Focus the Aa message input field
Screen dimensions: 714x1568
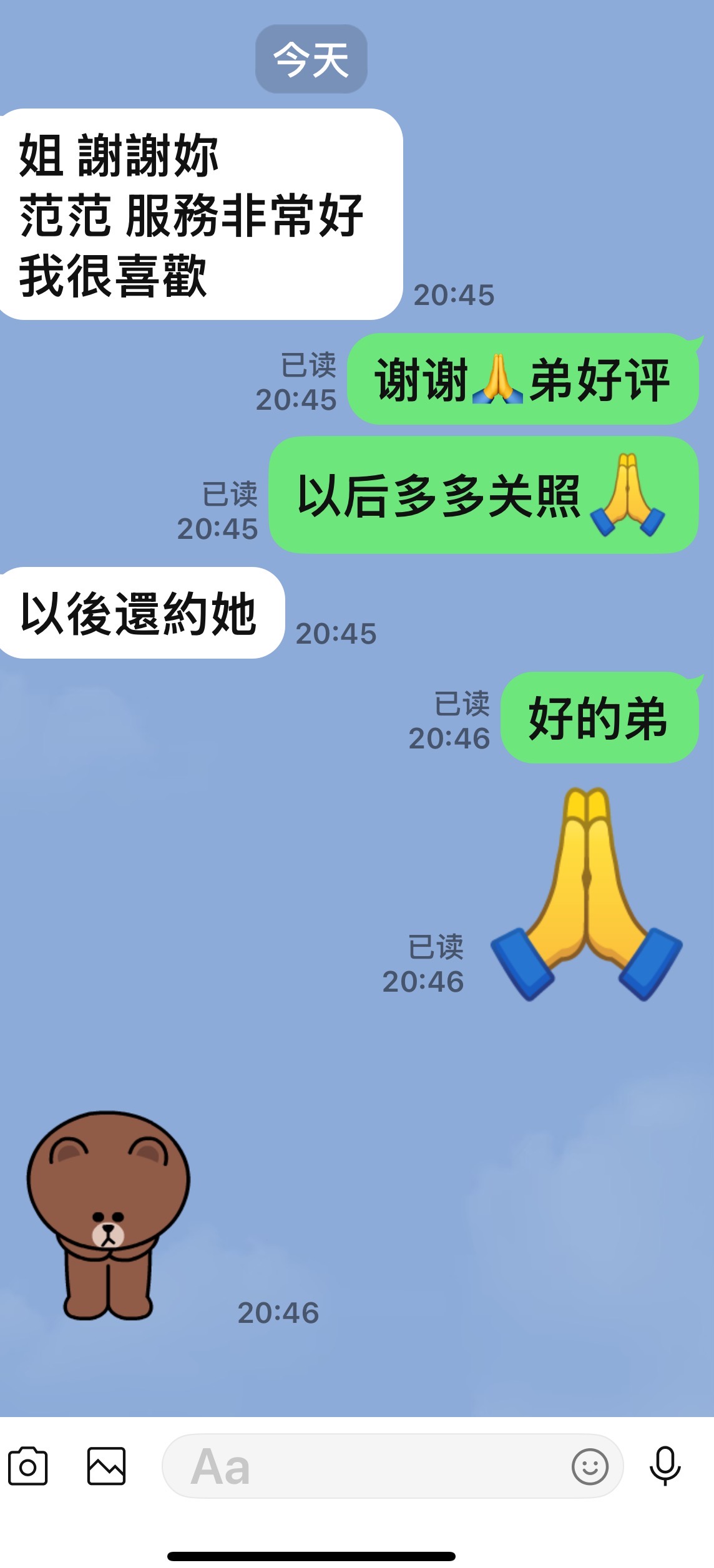362,1466
